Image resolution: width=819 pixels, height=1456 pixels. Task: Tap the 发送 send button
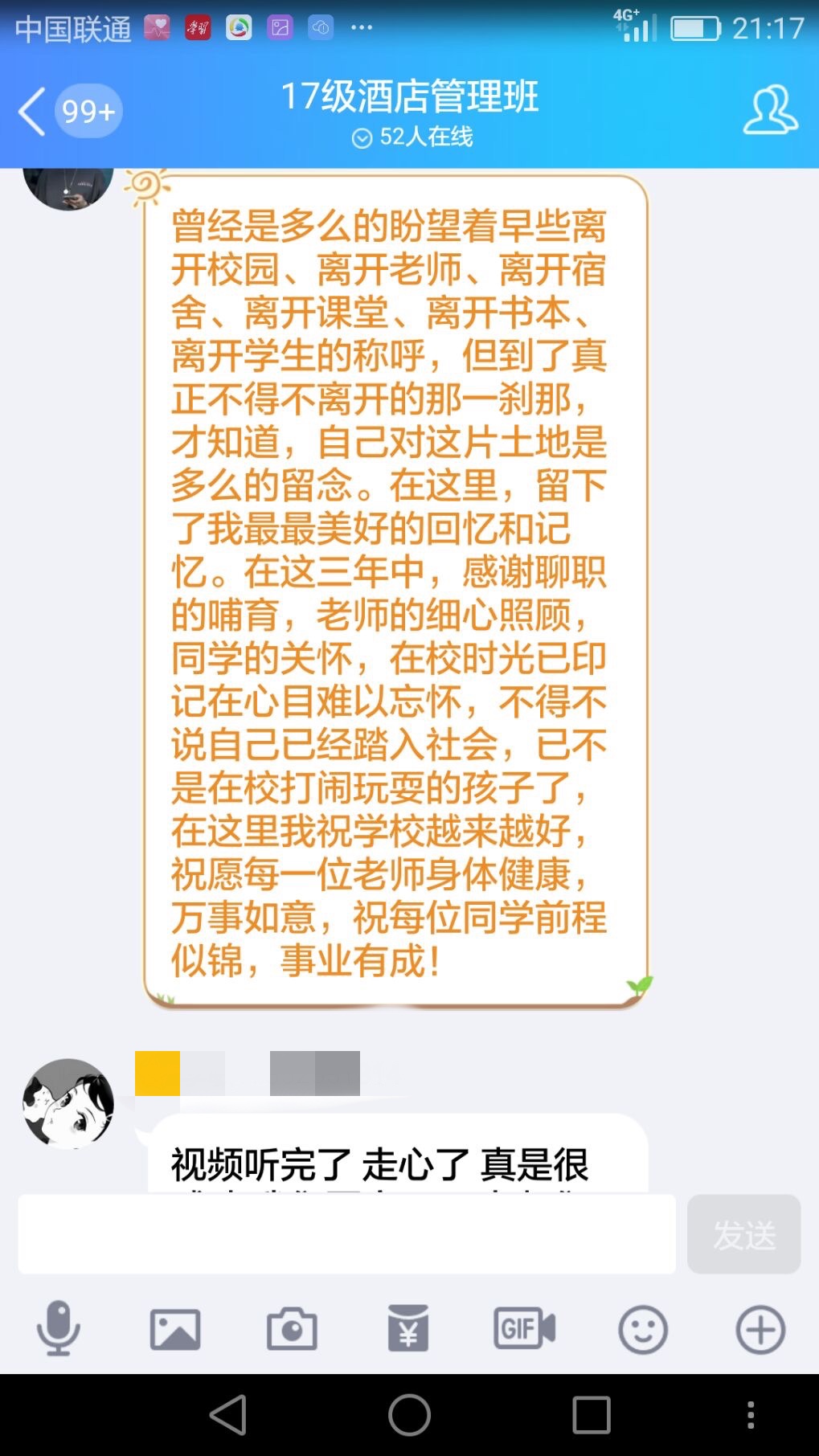[743, 1234]
